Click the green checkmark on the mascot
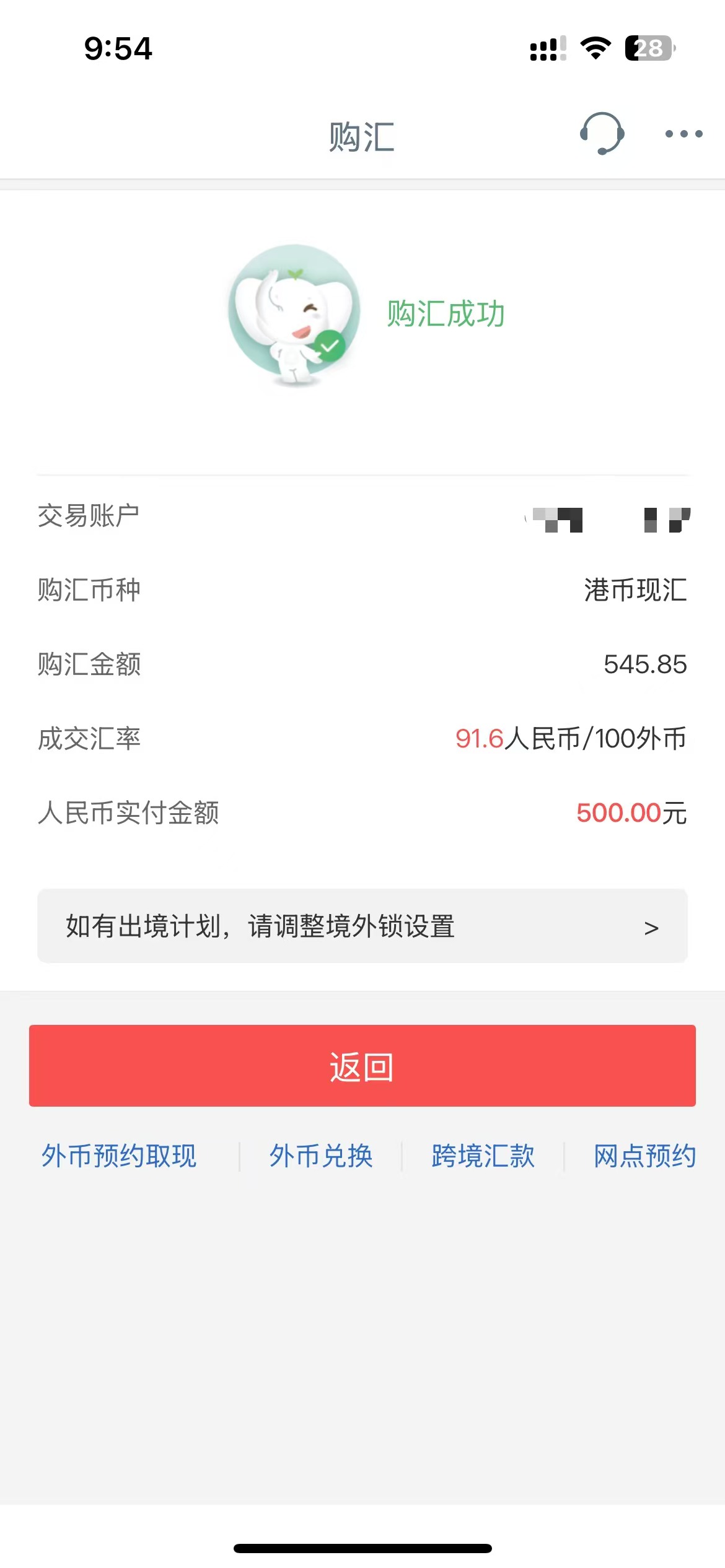Viewport: 725px width, 1568px height. 329,346
